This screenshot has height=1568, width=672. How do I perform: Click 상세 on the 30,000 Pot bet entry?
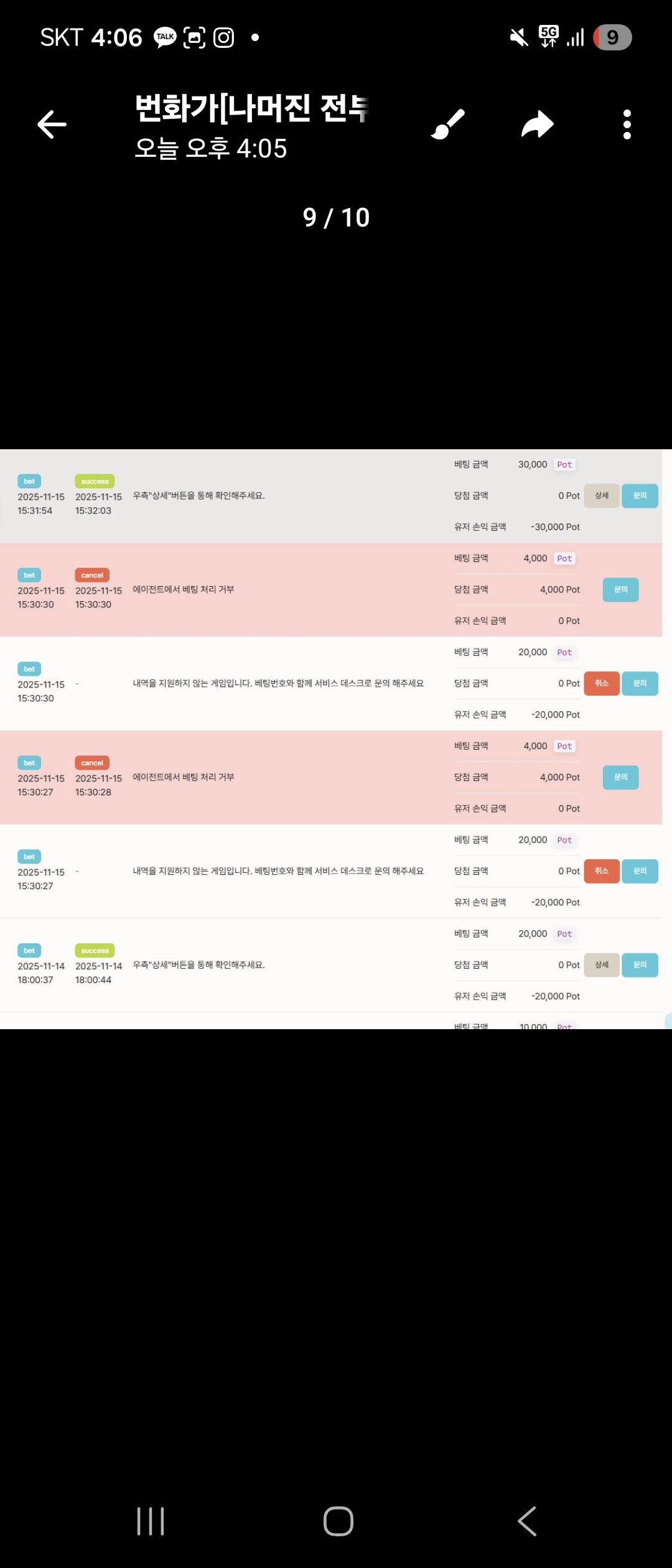tap(602, 496)
